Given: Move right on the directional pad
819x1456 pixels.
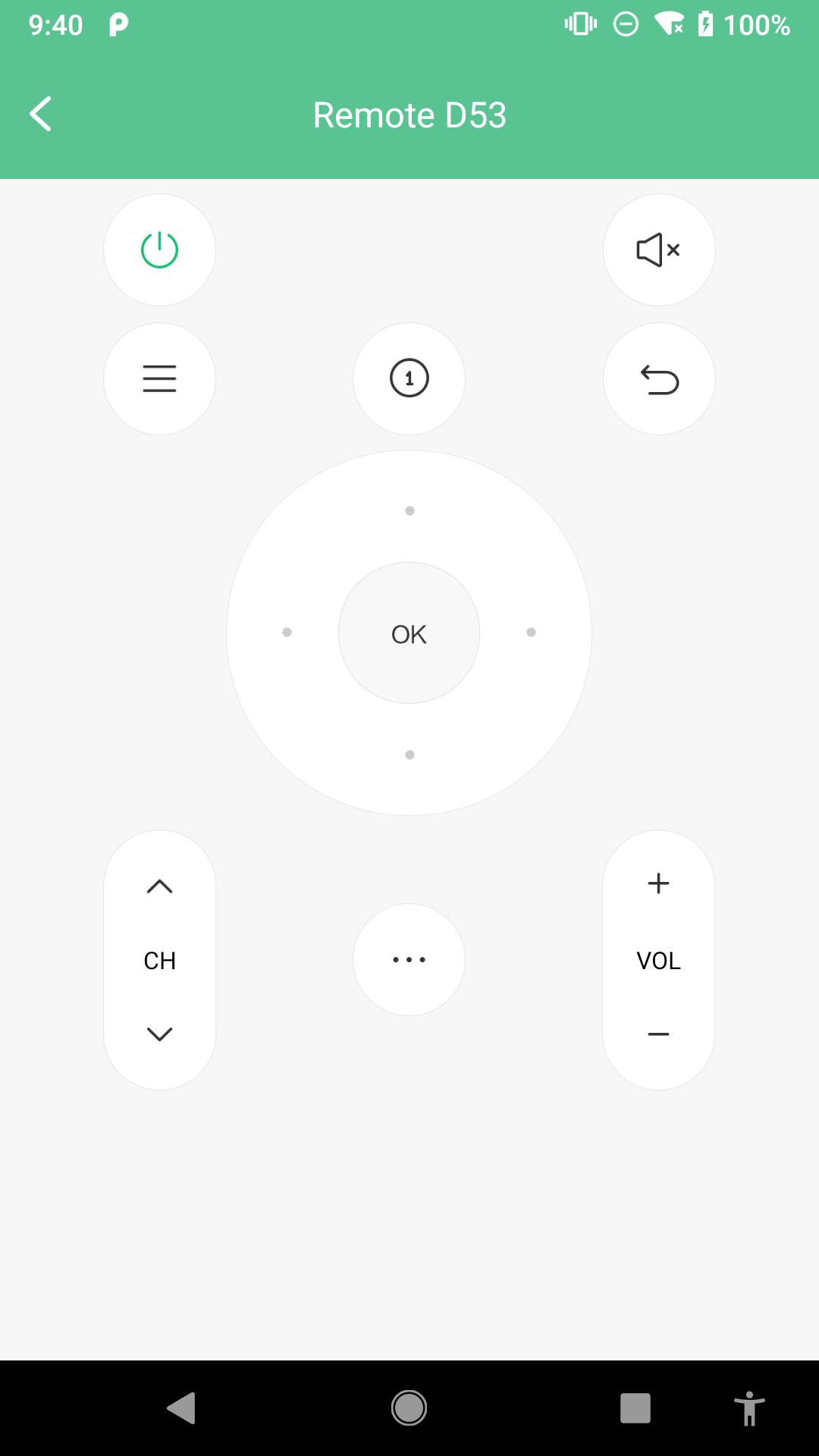Looking at the screenshot, I should click(x=531, y=632).
